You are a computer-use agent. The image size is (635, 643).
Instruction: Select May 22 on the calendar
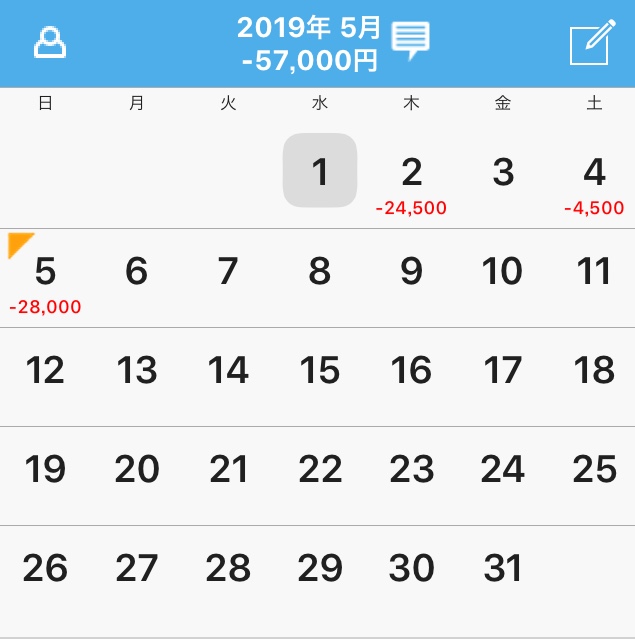click(x=320, y=469)
